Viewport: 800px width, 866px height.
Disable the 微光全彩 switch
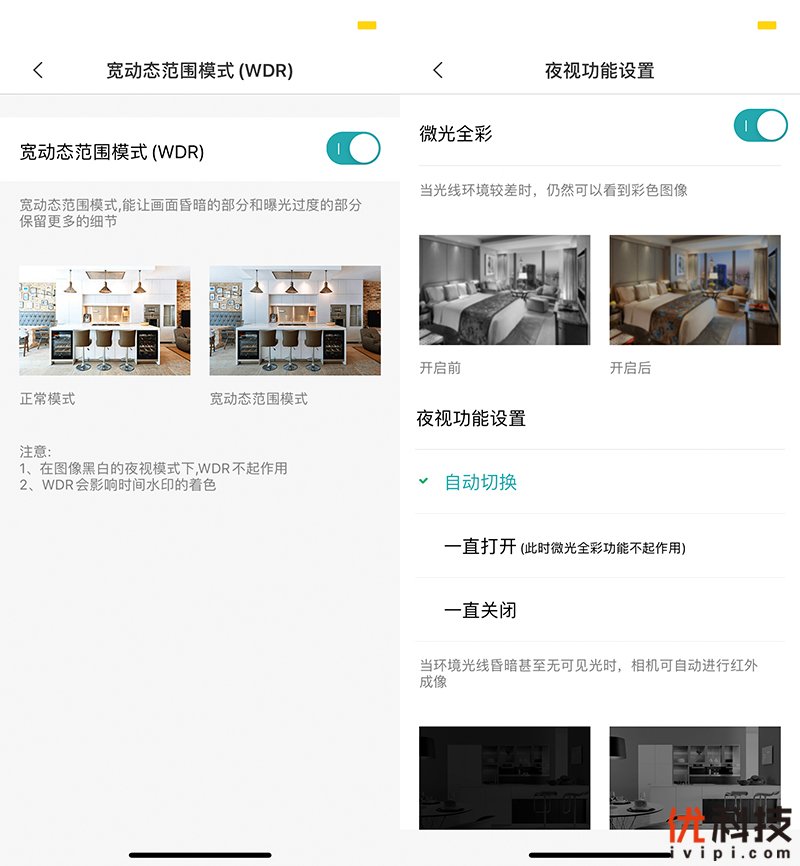coord(760,126)
